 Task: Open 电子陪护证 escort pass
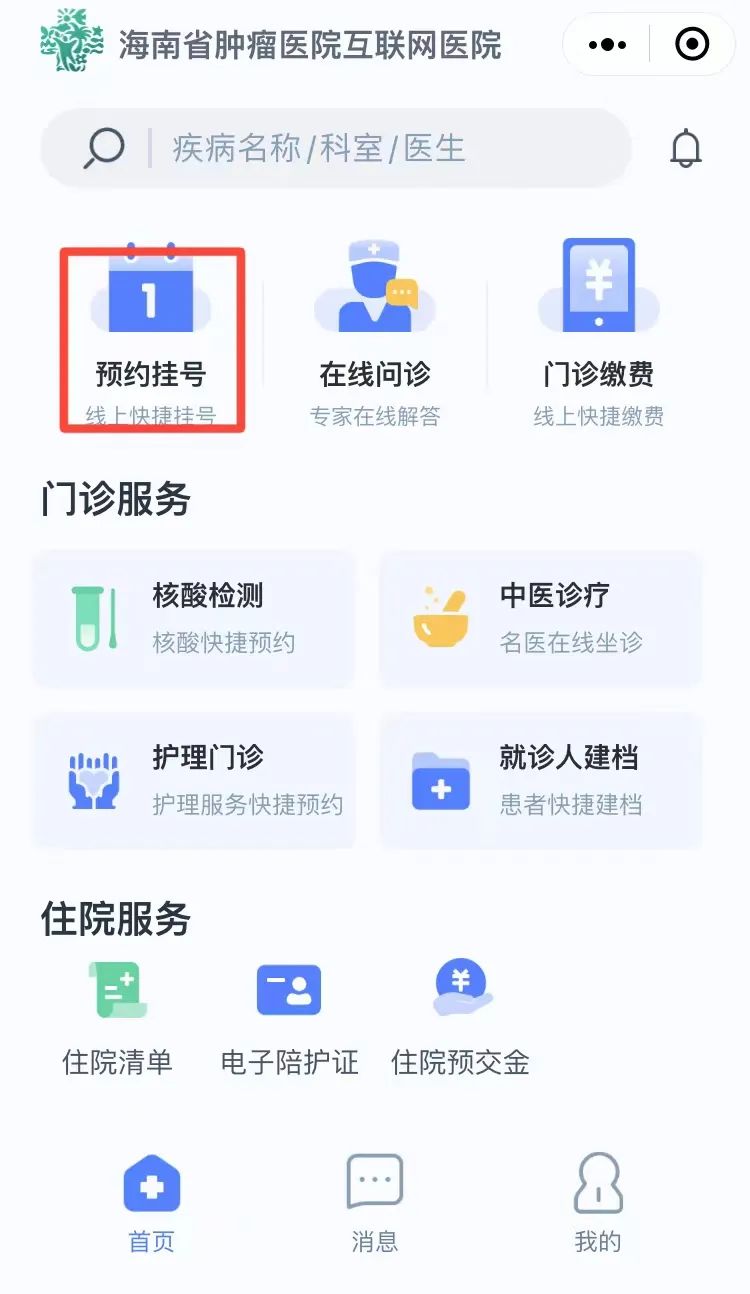click(x=289, y=1018)
